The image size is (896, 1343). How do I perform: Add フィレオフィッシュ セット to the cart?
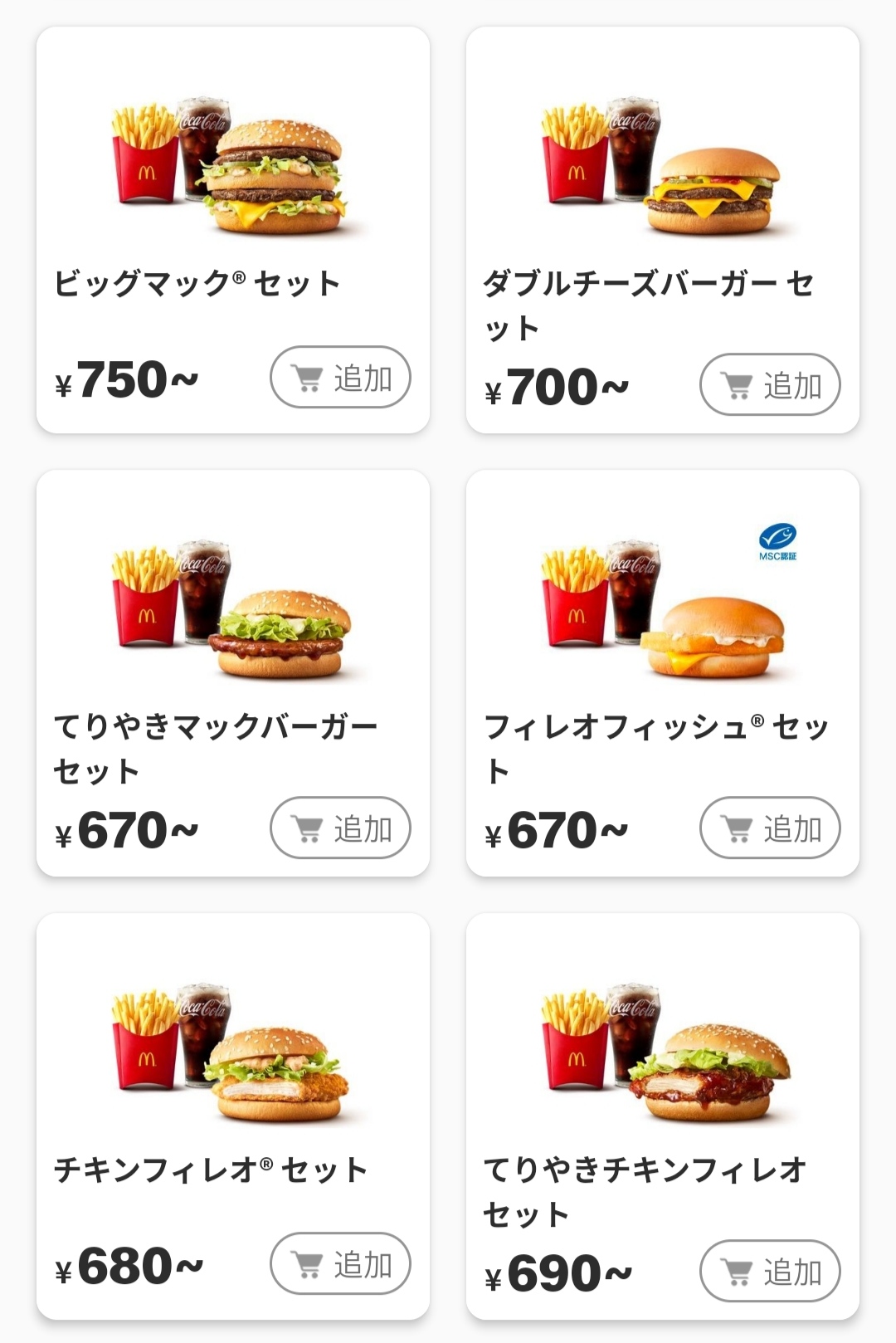pos(770,828)
